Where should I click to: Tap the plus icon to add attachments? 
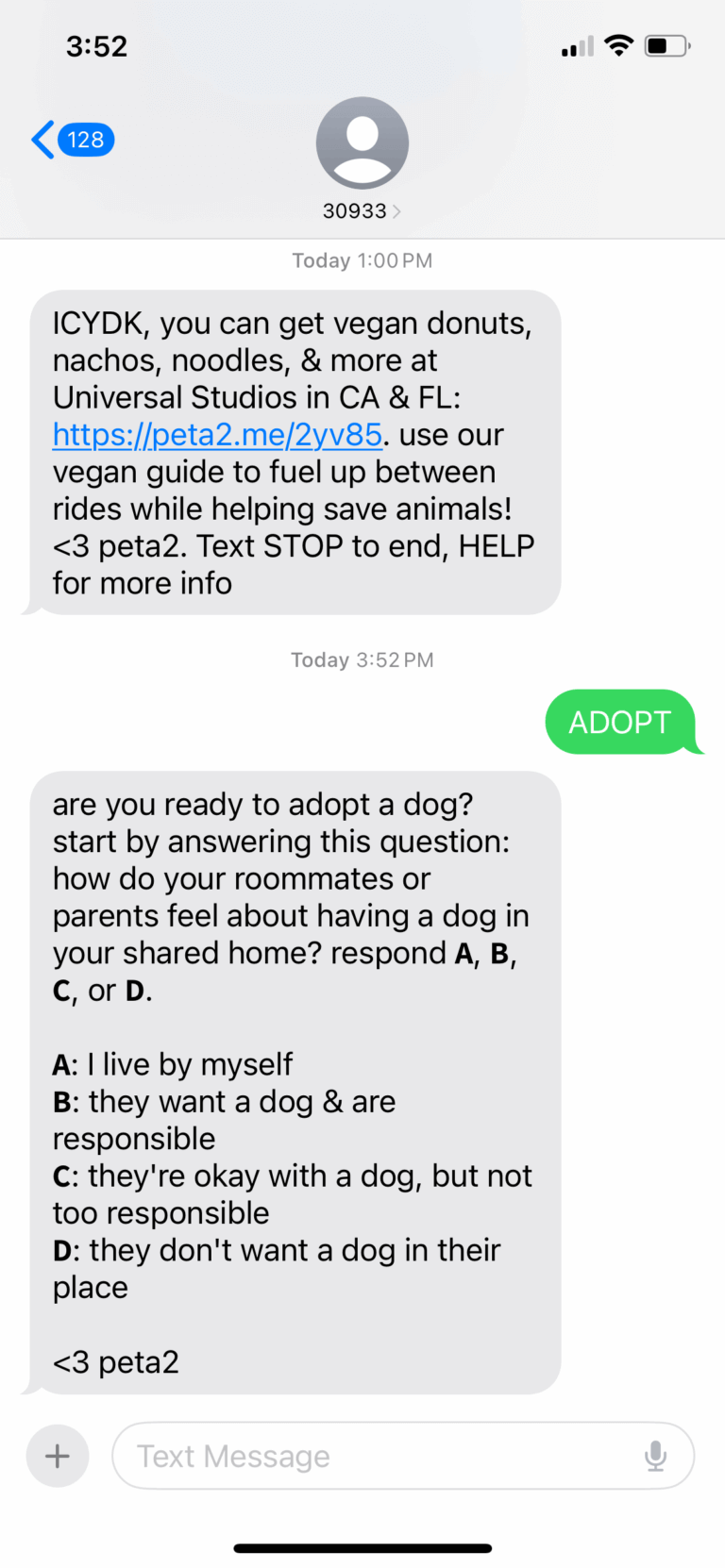(57, 1456)
